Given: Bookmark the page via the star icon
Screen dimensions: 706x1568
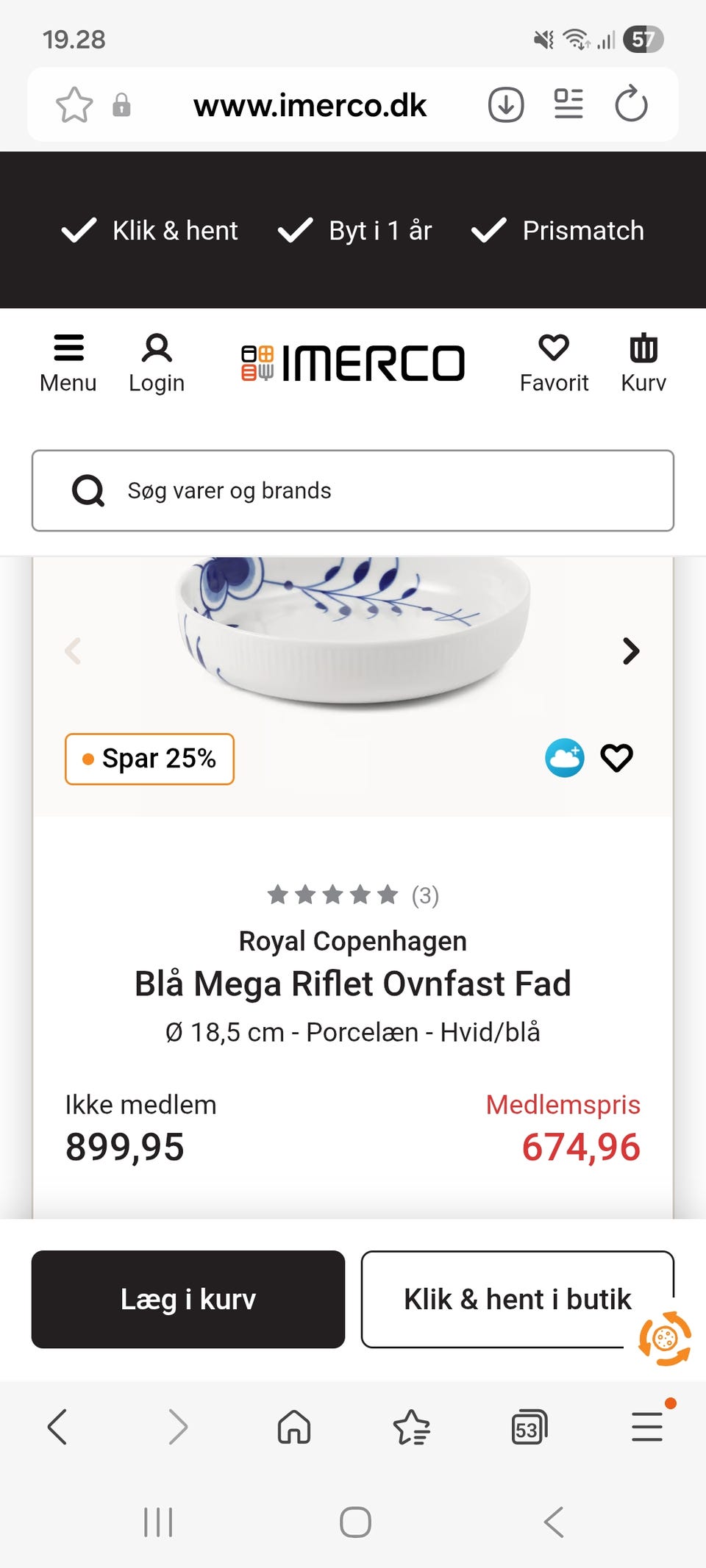Looking at the screenshot, I should pyautogui.click(x=74, y=104).
